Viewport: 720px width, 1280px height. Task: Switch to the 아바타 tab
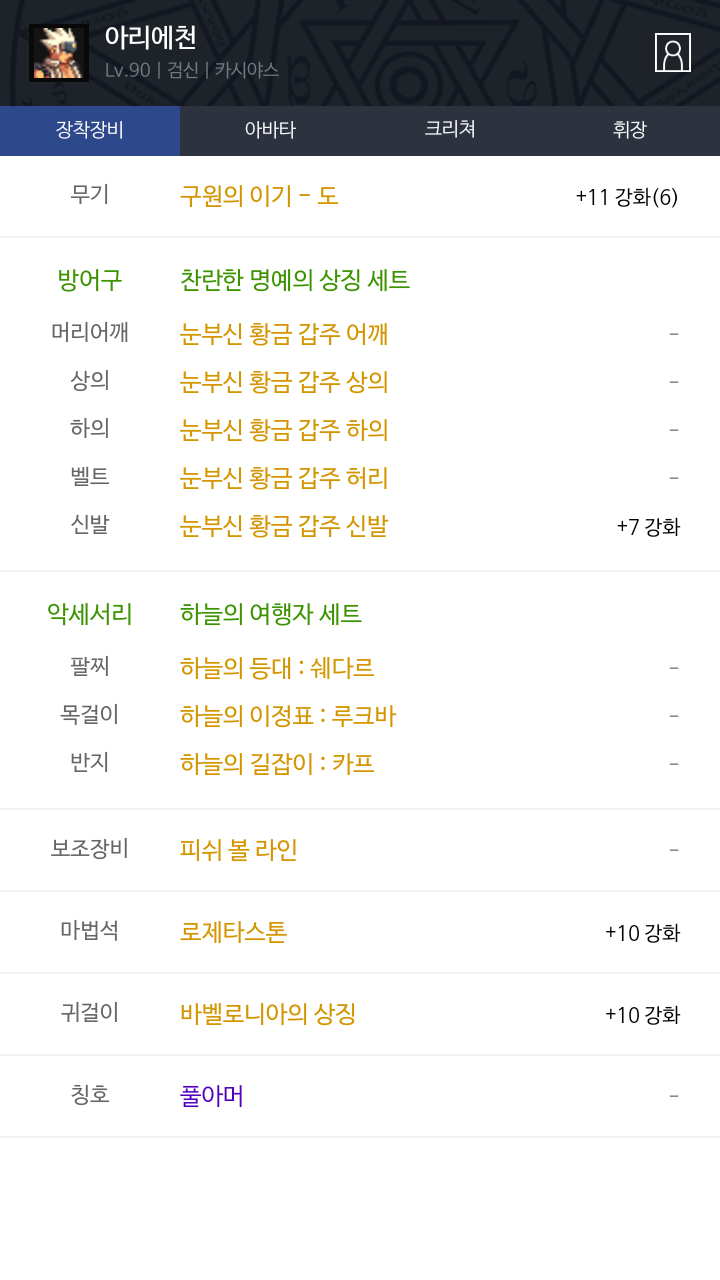270,130
